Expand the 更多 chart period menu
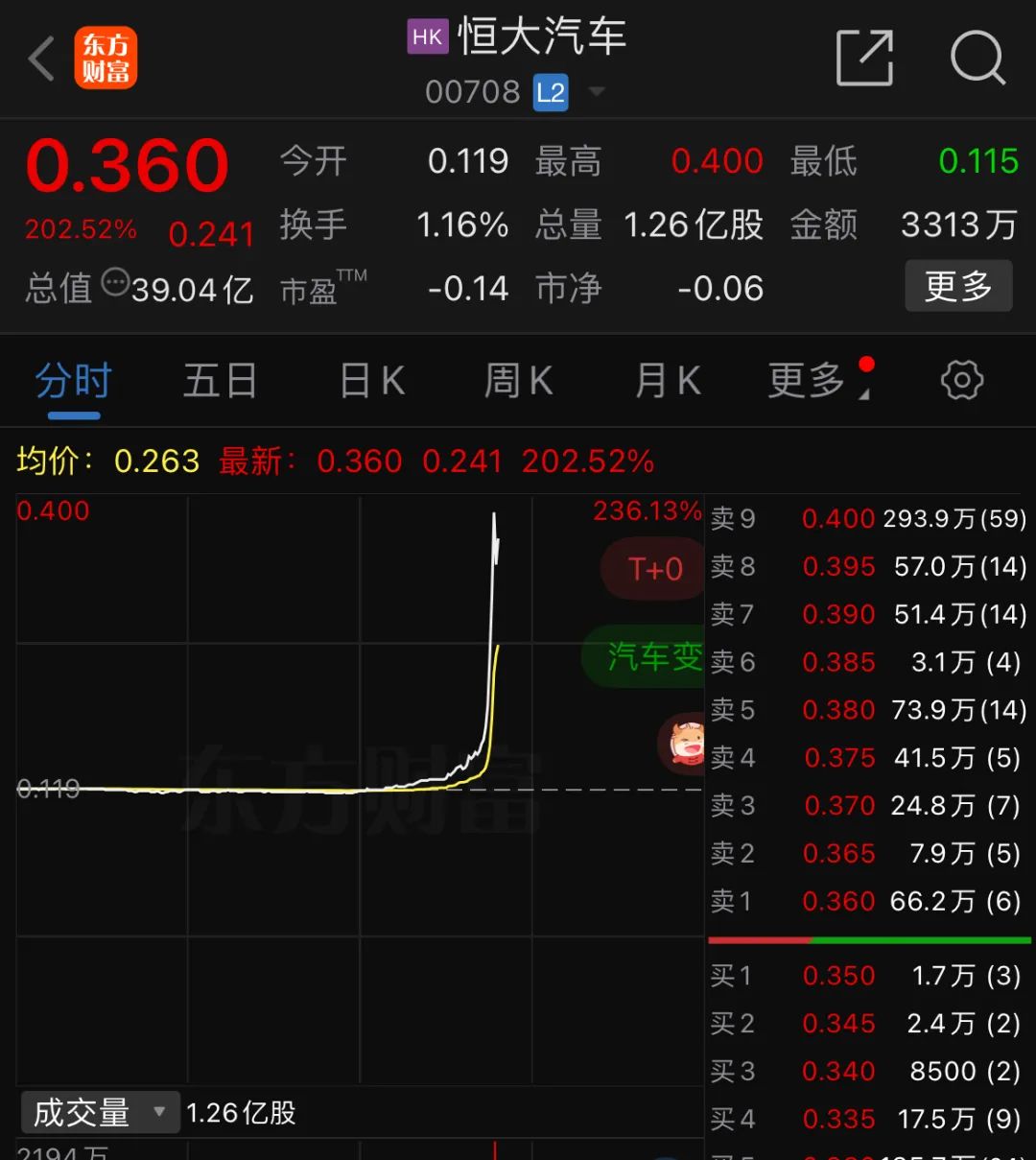Image resolution: width=1036 pixels, height=1160 pixels. tap(811, 380)
